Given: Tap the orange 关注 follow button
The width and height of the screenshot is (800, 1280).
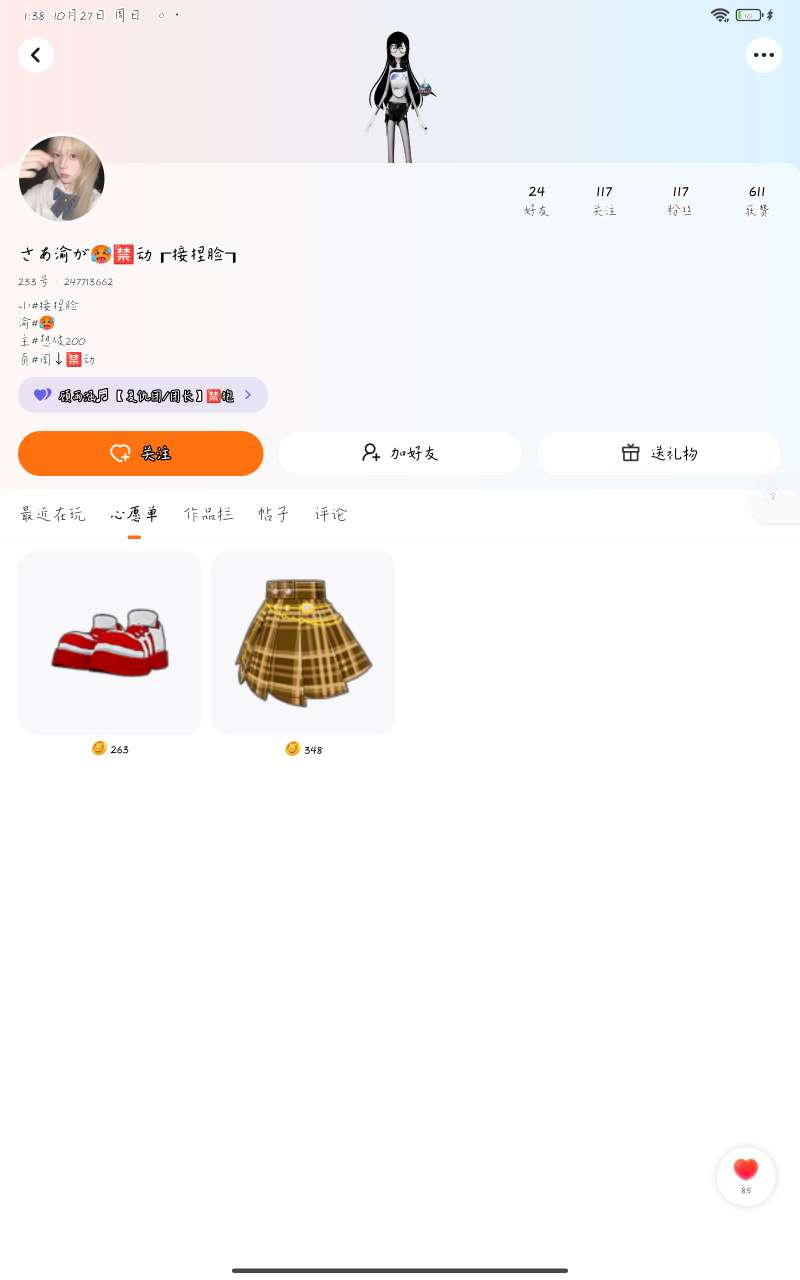Looking at the screenshot, I should coord(141,453).
